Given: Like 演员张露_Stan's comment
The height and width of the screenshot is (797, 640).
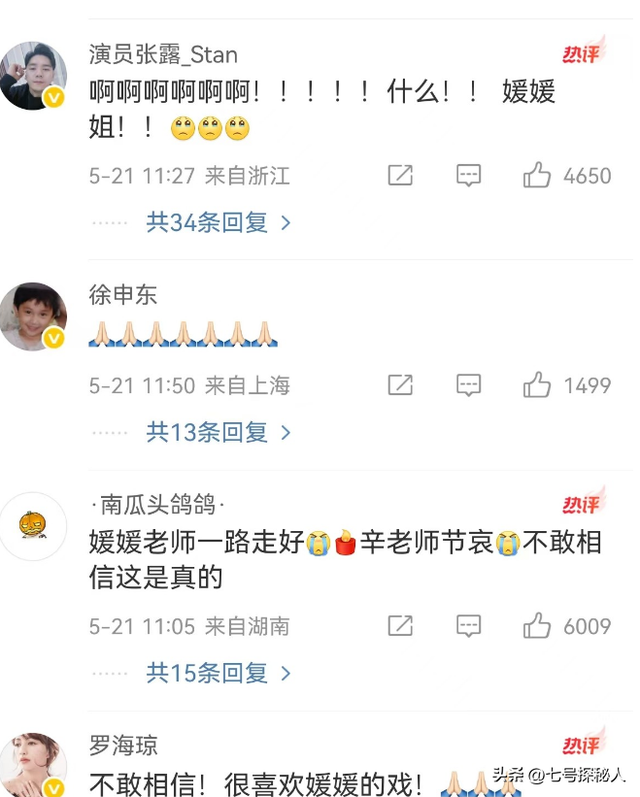Looking at the screenshot, I should point(537,176).
